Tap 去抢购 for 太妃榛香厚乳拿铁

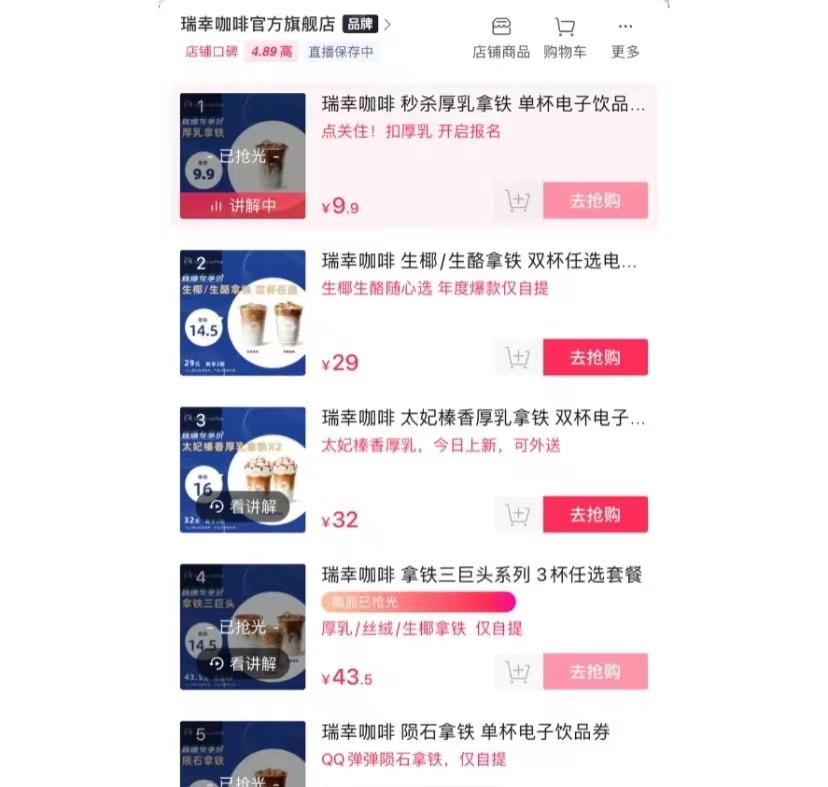point(595,515)
